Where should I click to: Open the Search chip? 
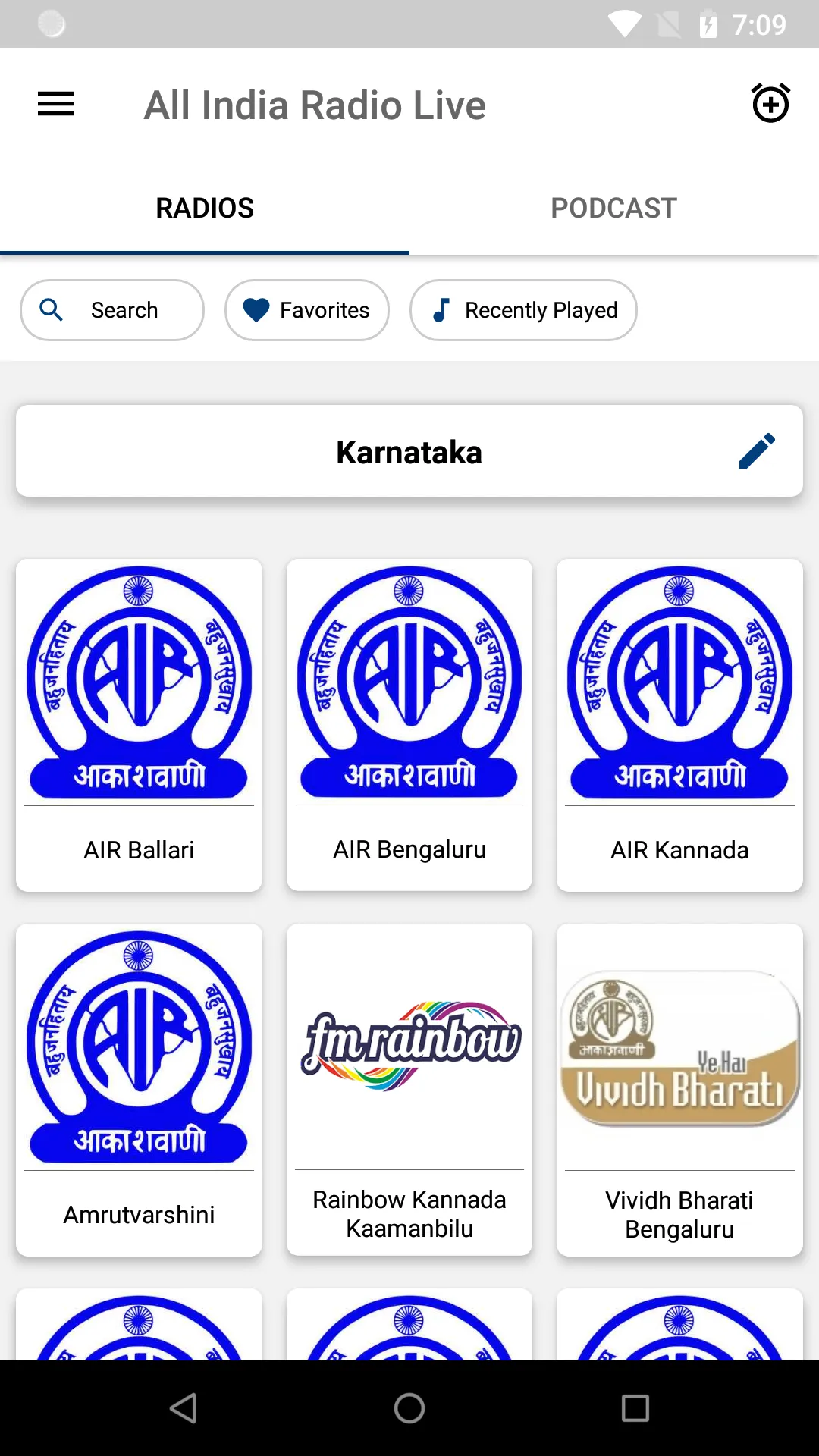[112, 310]
